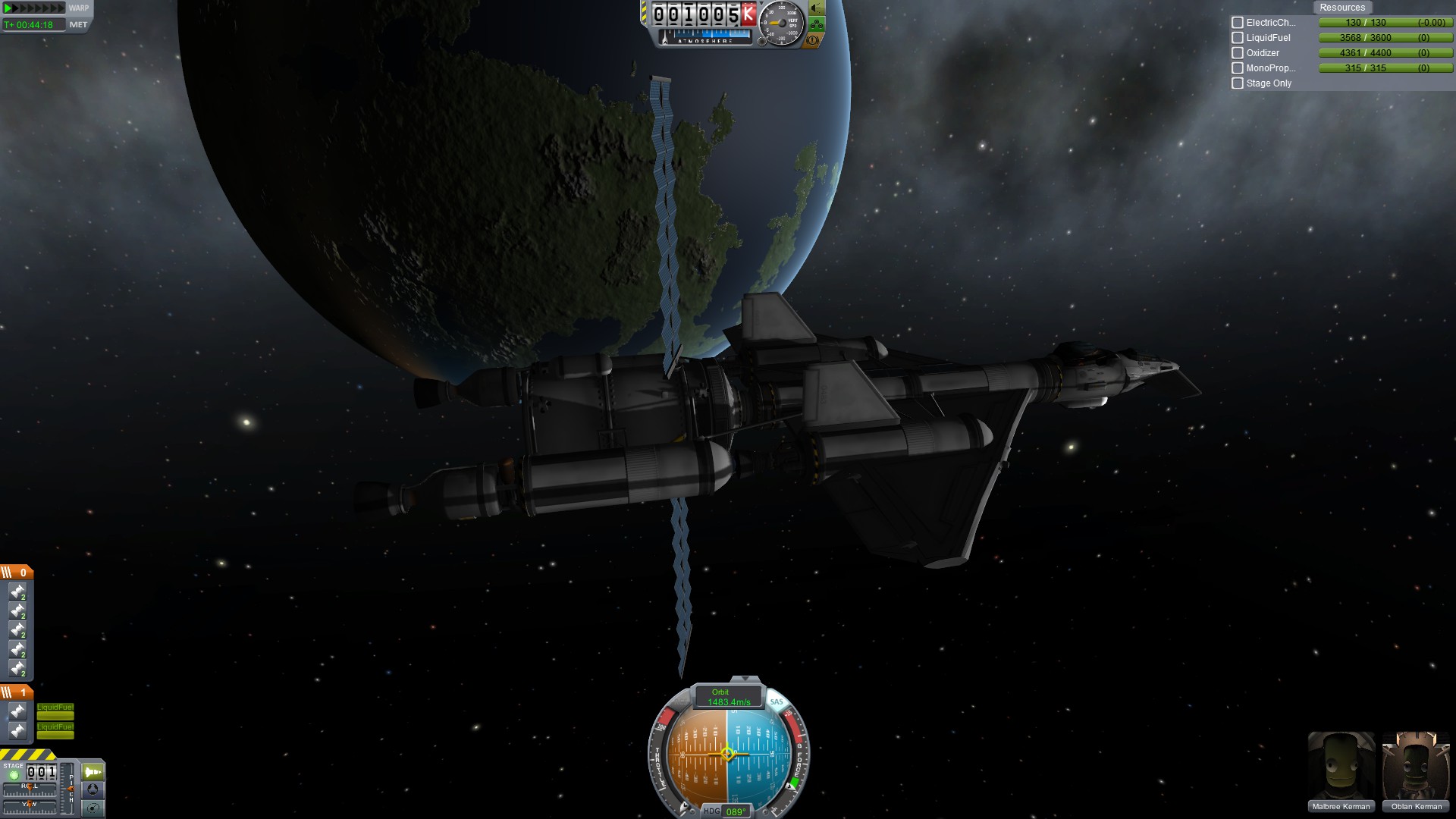The width and height of the screenshot is (1456, 819).
Task: Toggle the ElectricCharge resource checkbox
Action: point(1238,23)
